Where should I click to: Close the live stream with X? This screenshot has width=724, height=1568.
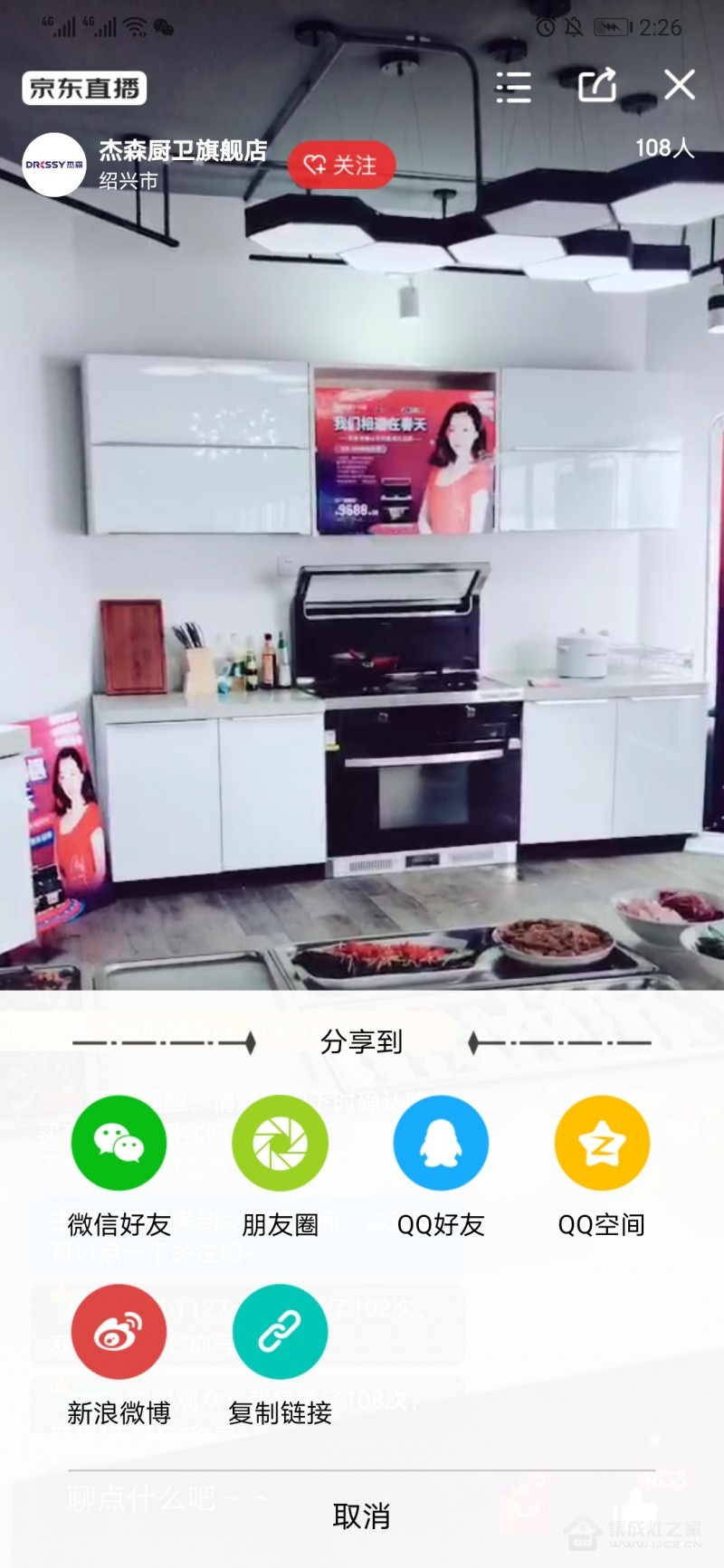click(x=679, y=85)
